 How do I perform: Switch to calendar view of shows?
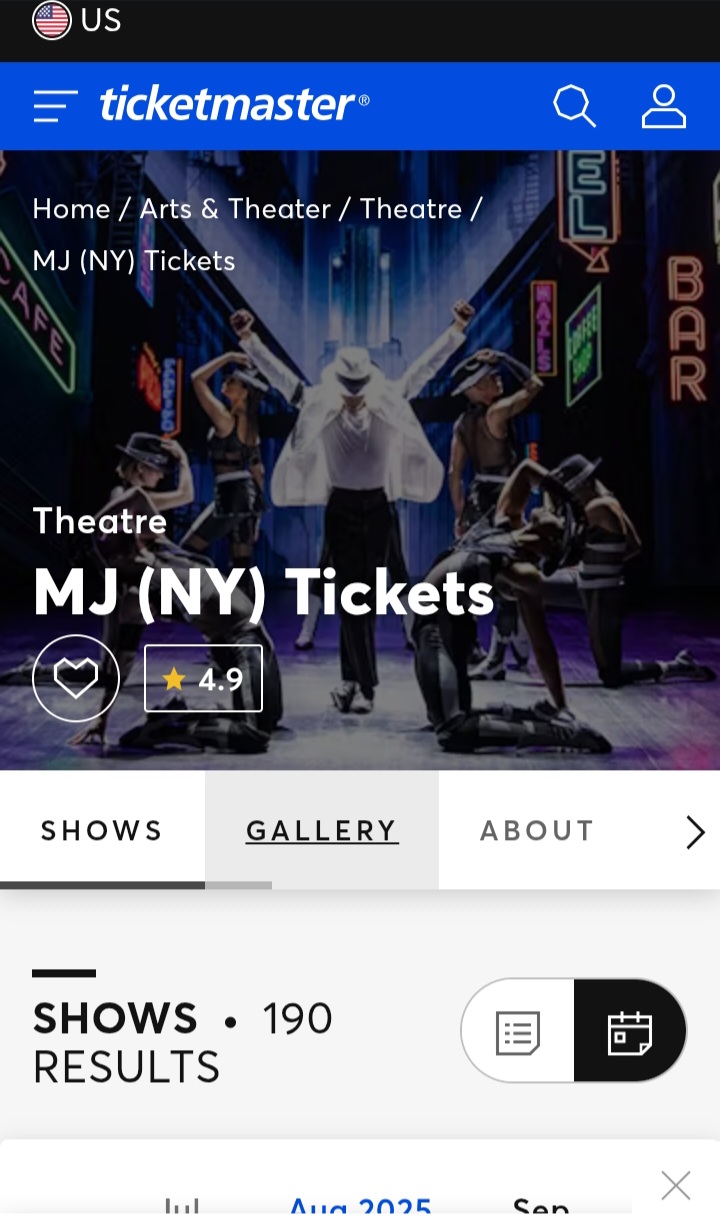[x=630, y=1031]
